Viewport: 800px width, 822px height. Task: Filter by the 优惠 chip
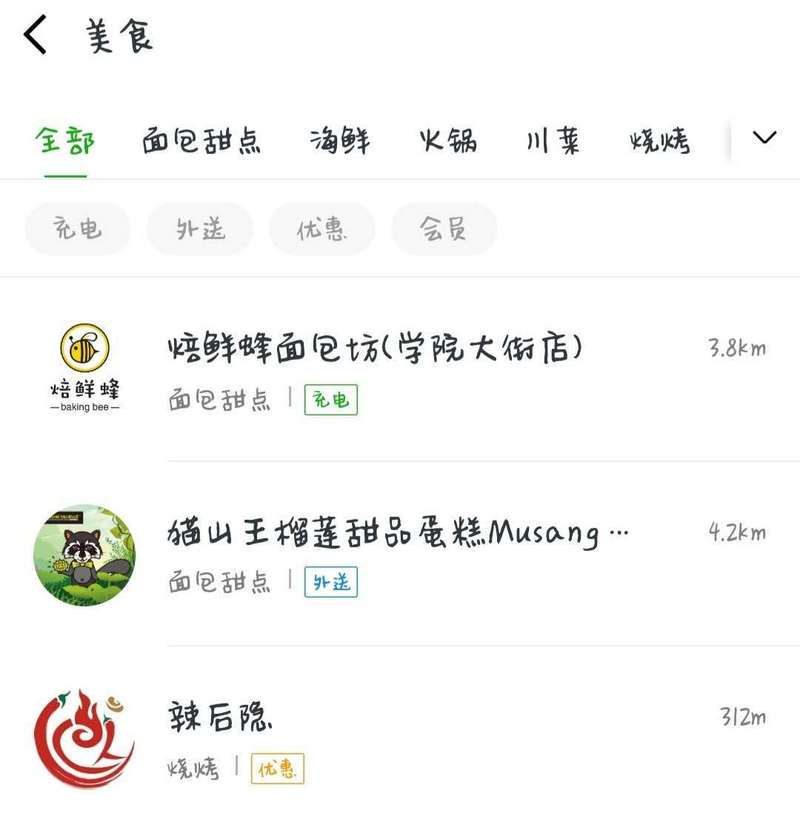tap(322, 229)
